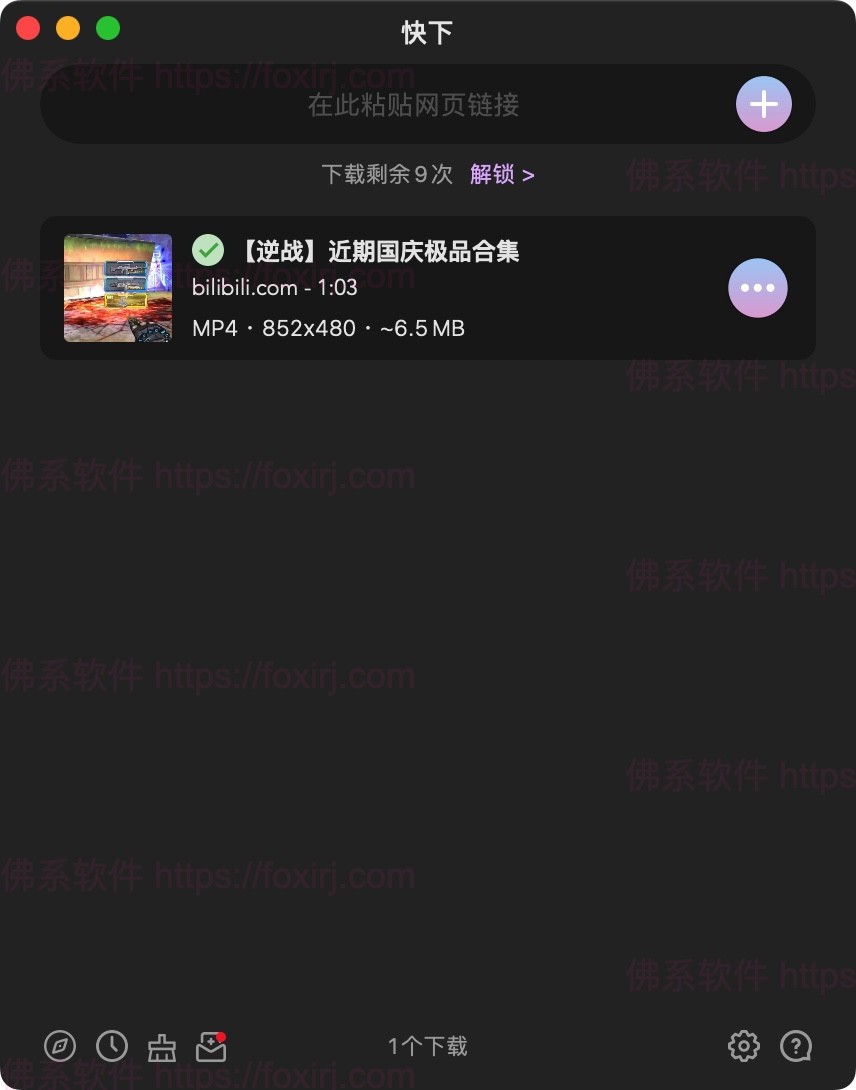Click the 快下 title bar label
856x1090 pixels.
428,32
